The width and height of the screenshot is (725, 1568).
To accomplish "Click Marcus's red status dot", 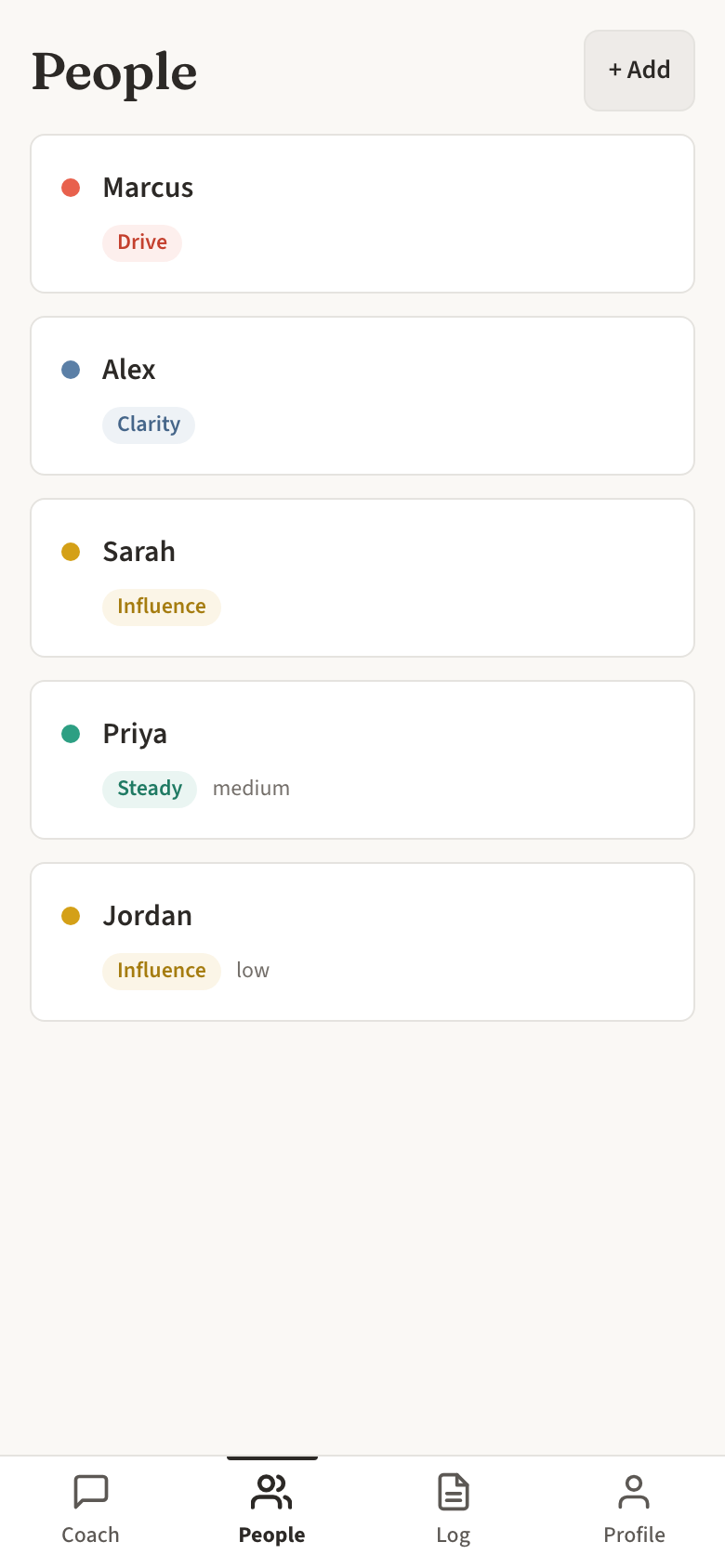I will click(72, 188).
